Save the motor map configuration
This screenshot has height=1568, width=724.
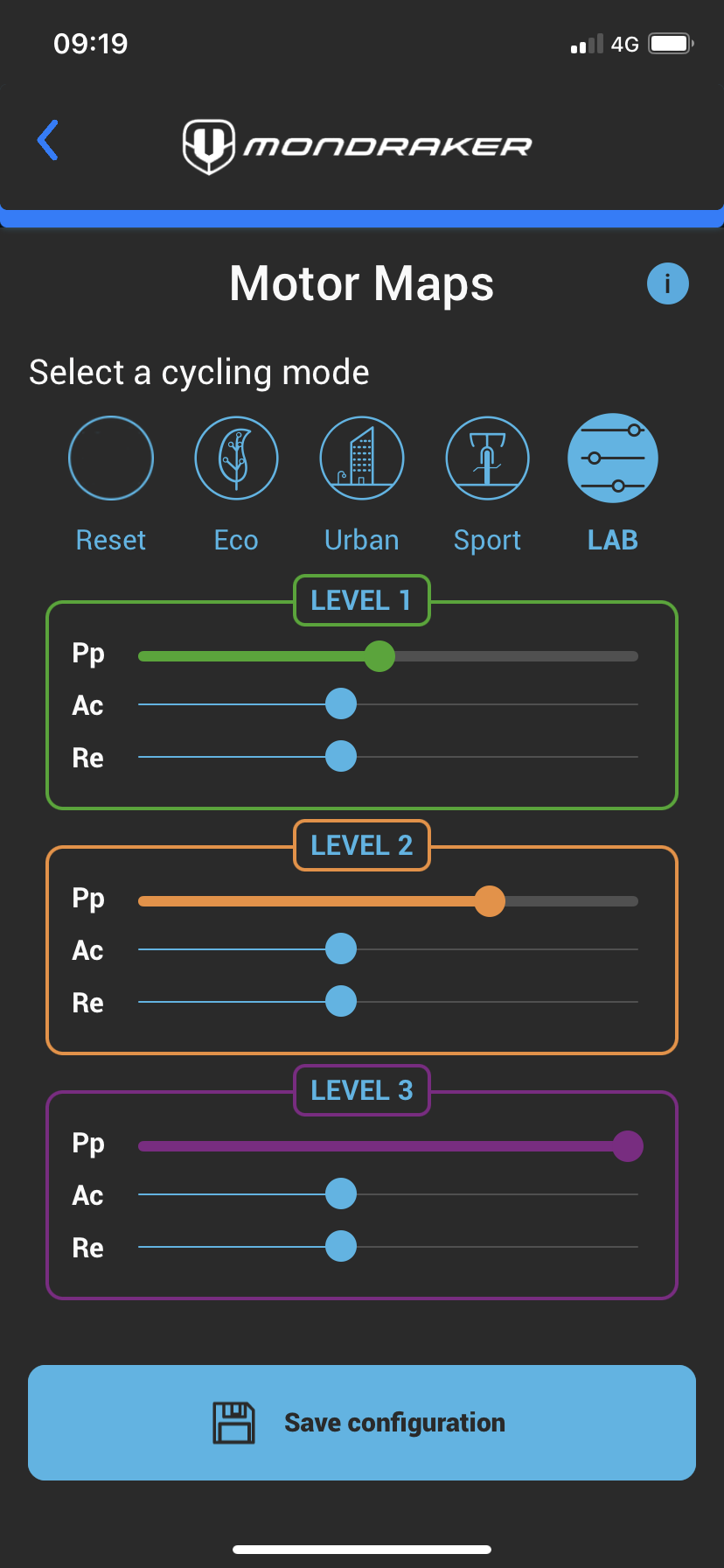click(362, 1423)
